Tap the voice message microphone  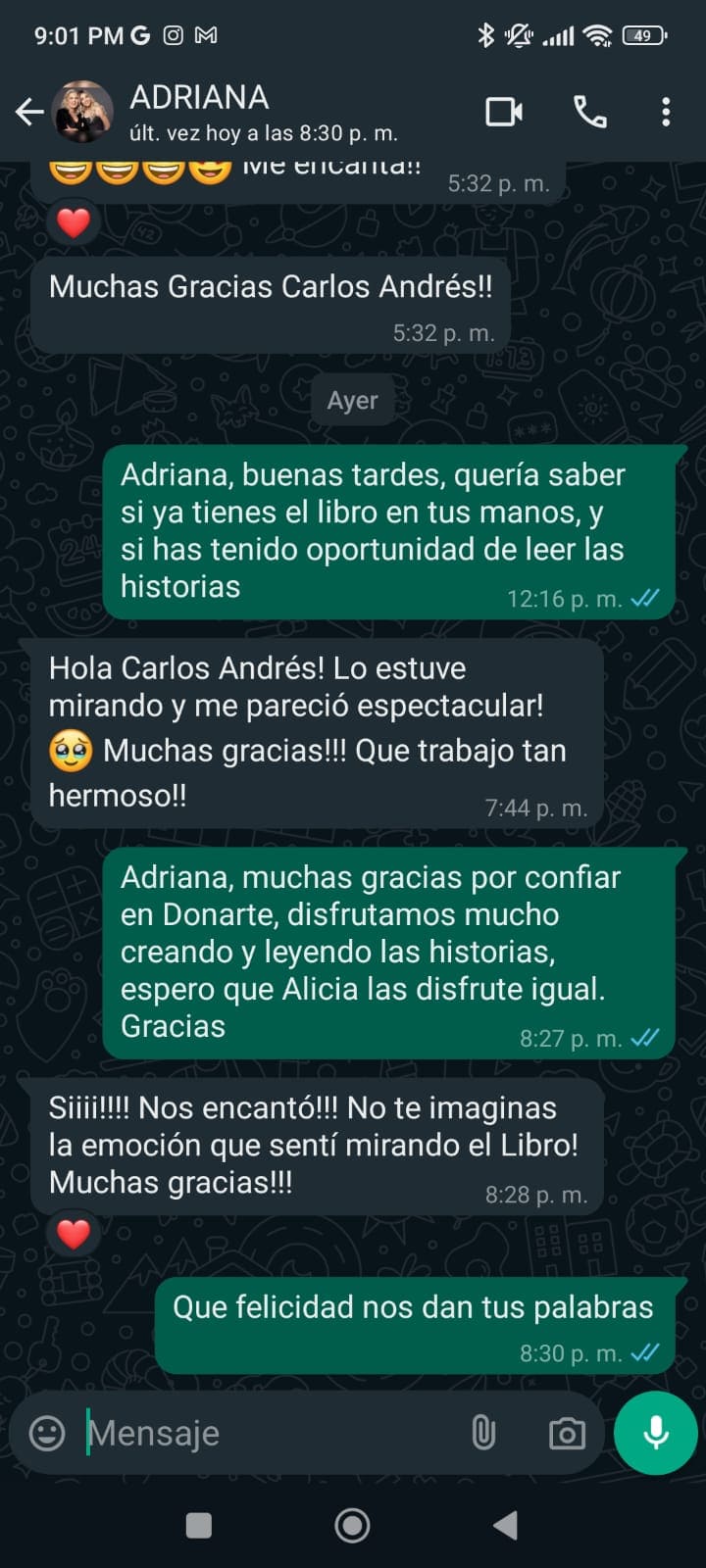point(655,1432)
